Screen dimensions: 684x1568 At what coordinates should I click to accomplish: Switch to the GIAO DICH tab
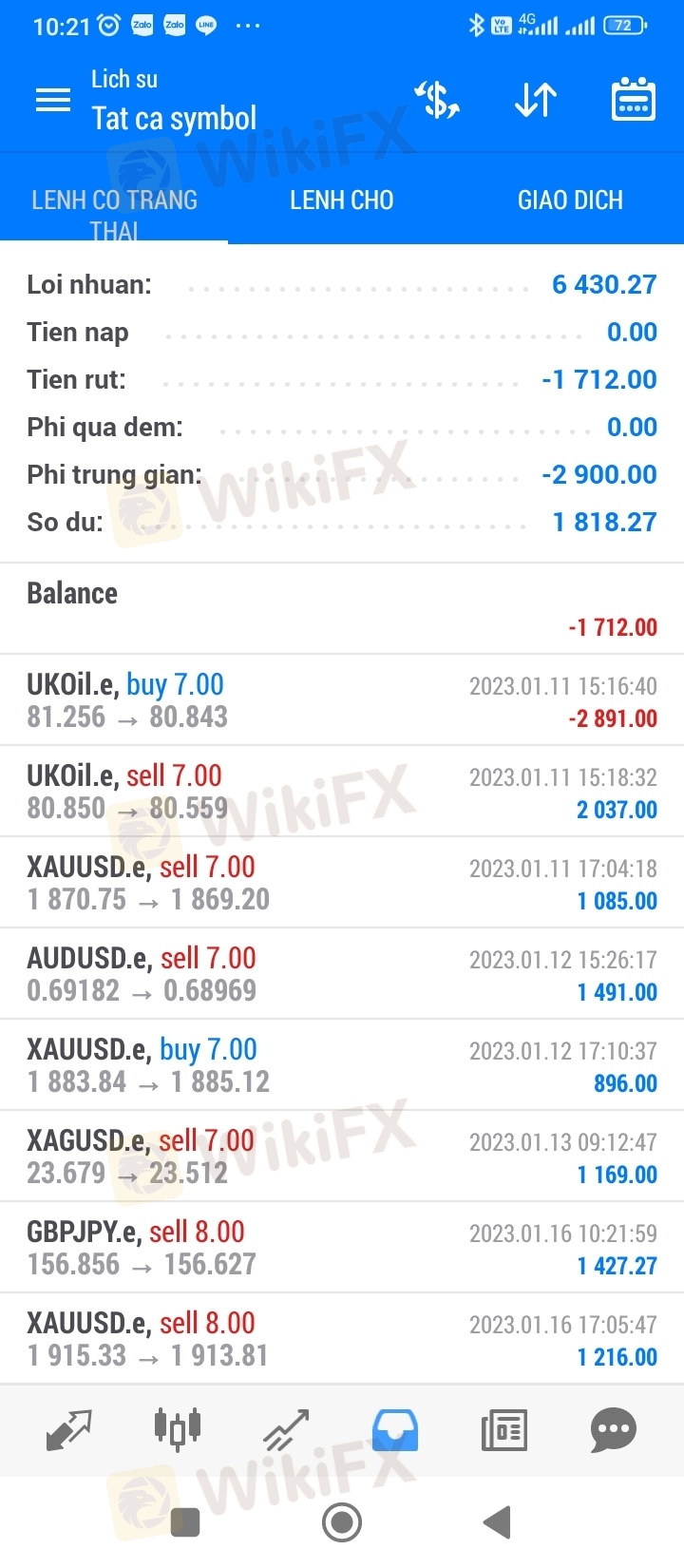pyautogui.click(x=570, y=200)
